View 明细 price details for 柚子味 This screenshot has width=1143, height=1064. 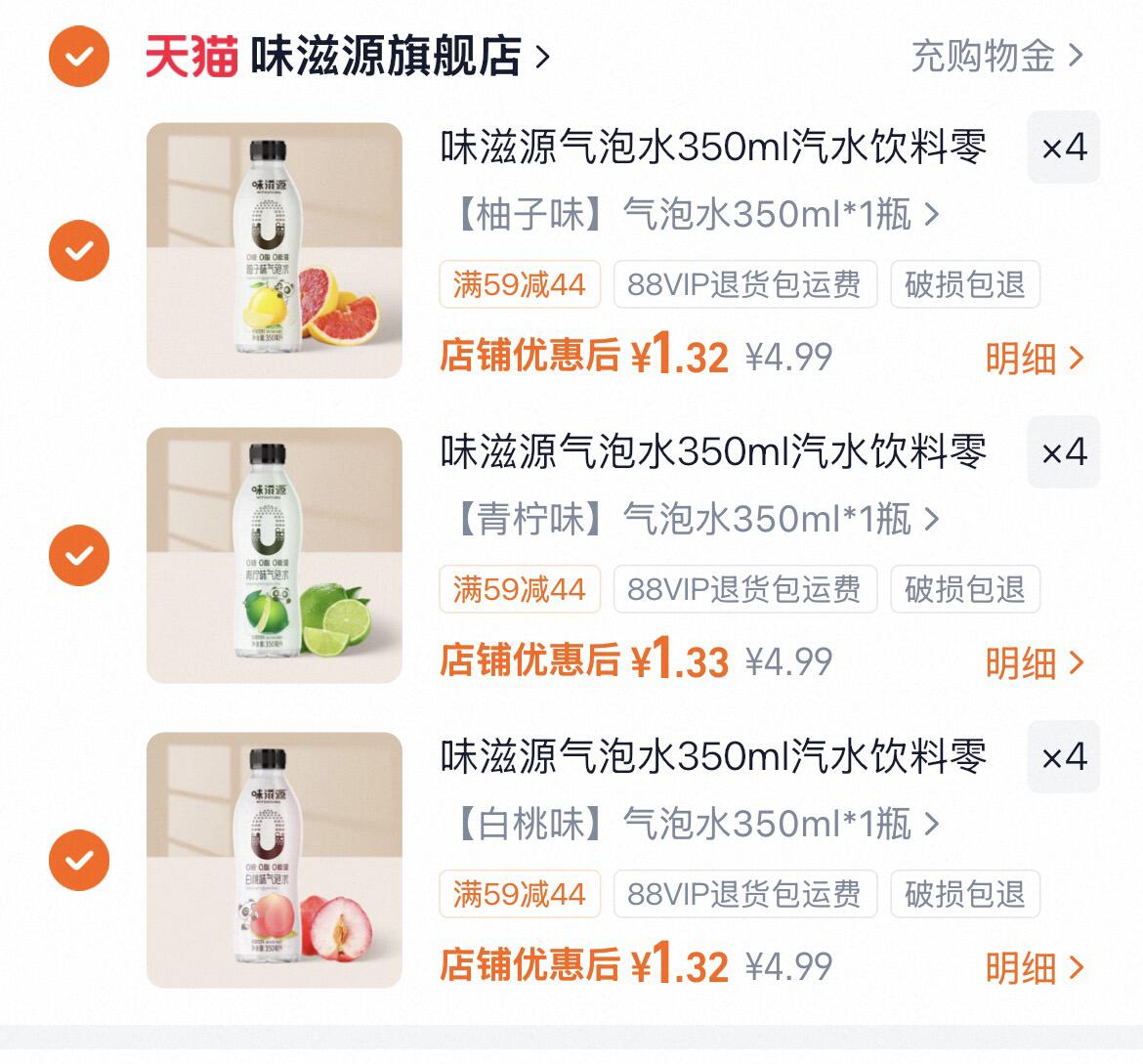[1034, 359]
